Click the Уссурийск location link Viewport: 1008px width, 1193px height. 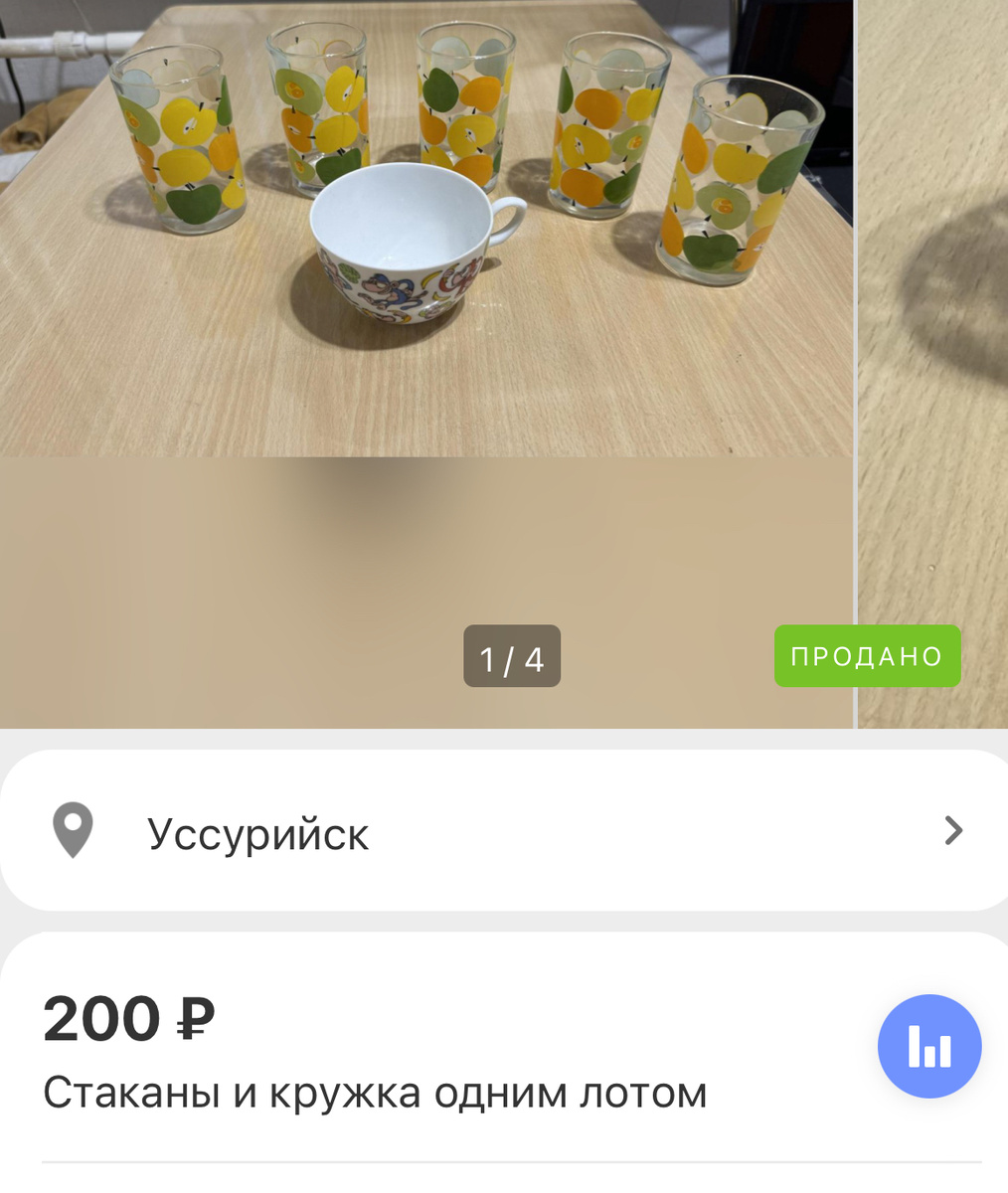pos(257,833)
